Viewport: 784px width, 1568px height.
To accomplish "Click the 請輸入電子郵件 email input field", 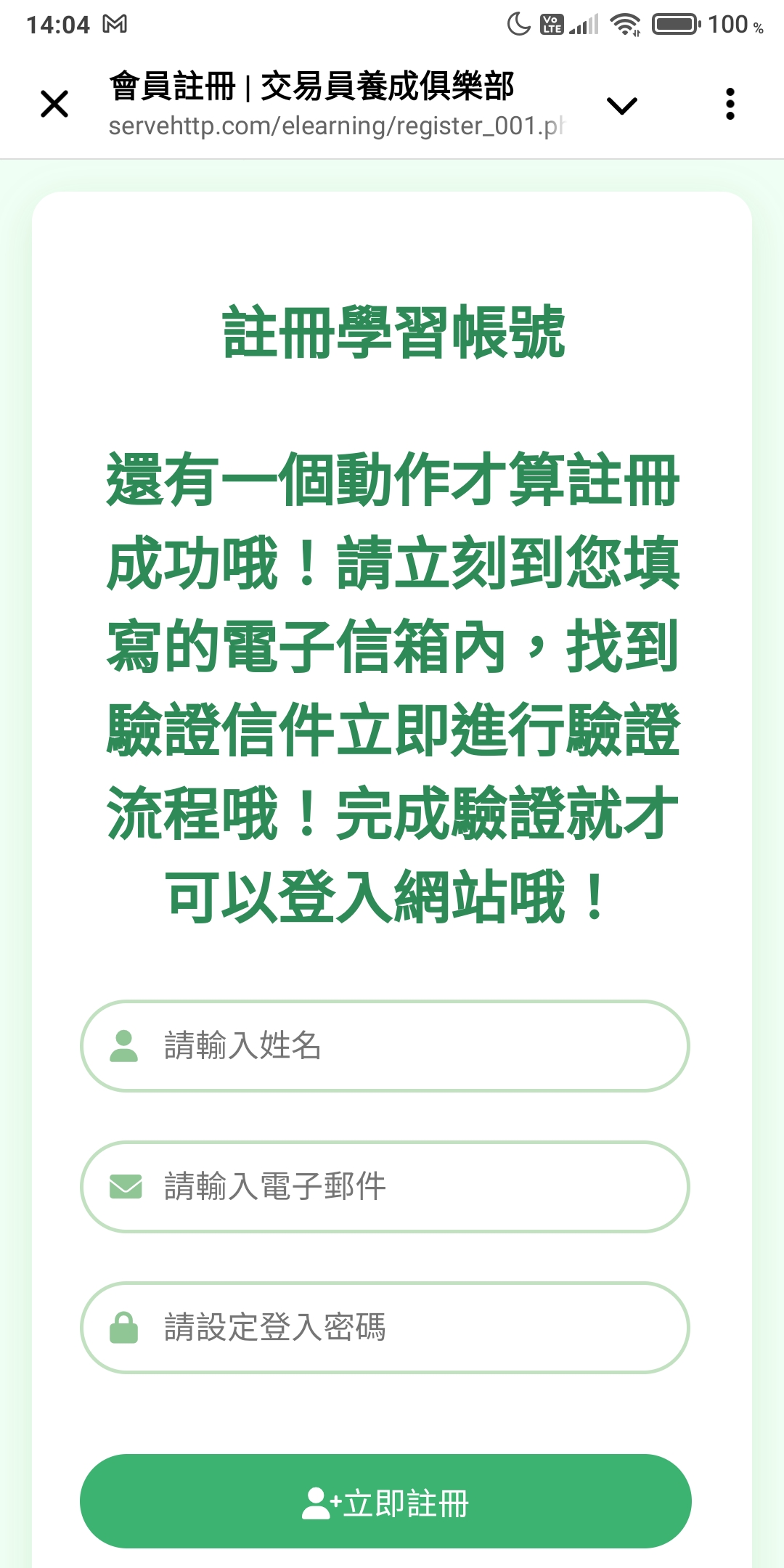I will pos(383,1188).
